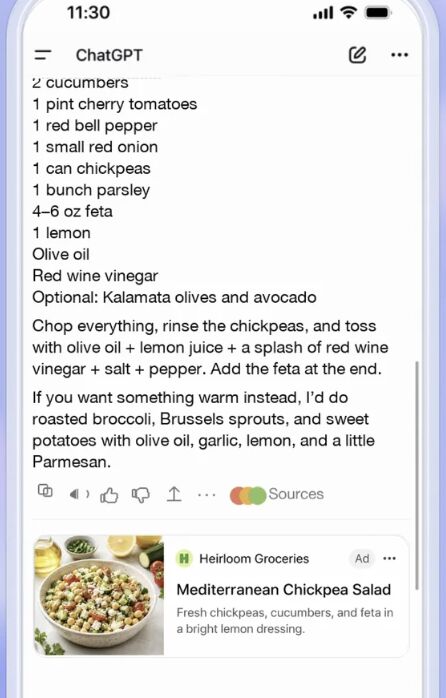This screenshot has width=446, height=698.
Task: Open the Mediterranean Chickpea Salad ad card
Action: pos(221,595)
